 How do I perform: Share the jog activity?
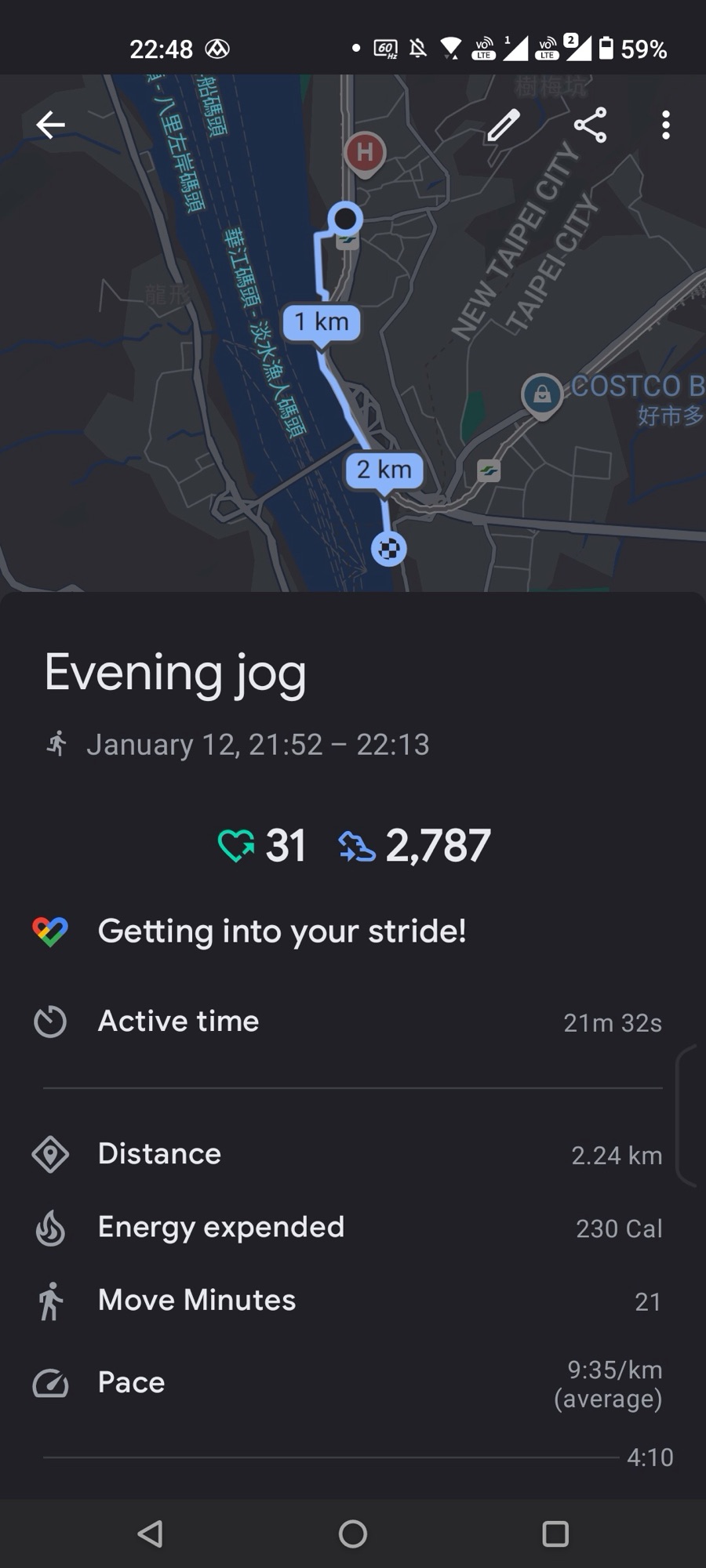coord(590,125)
